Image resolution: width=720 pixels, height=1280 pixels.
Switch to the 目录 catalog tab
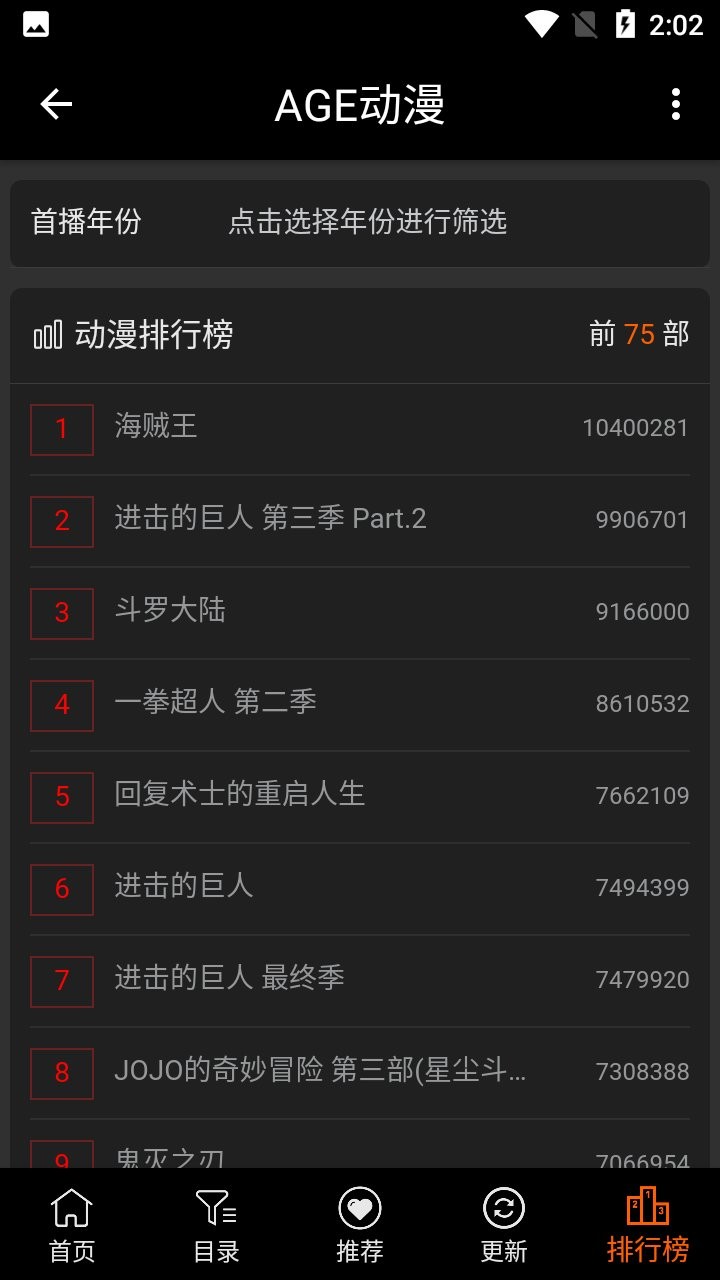click(x=216, y=1226)
